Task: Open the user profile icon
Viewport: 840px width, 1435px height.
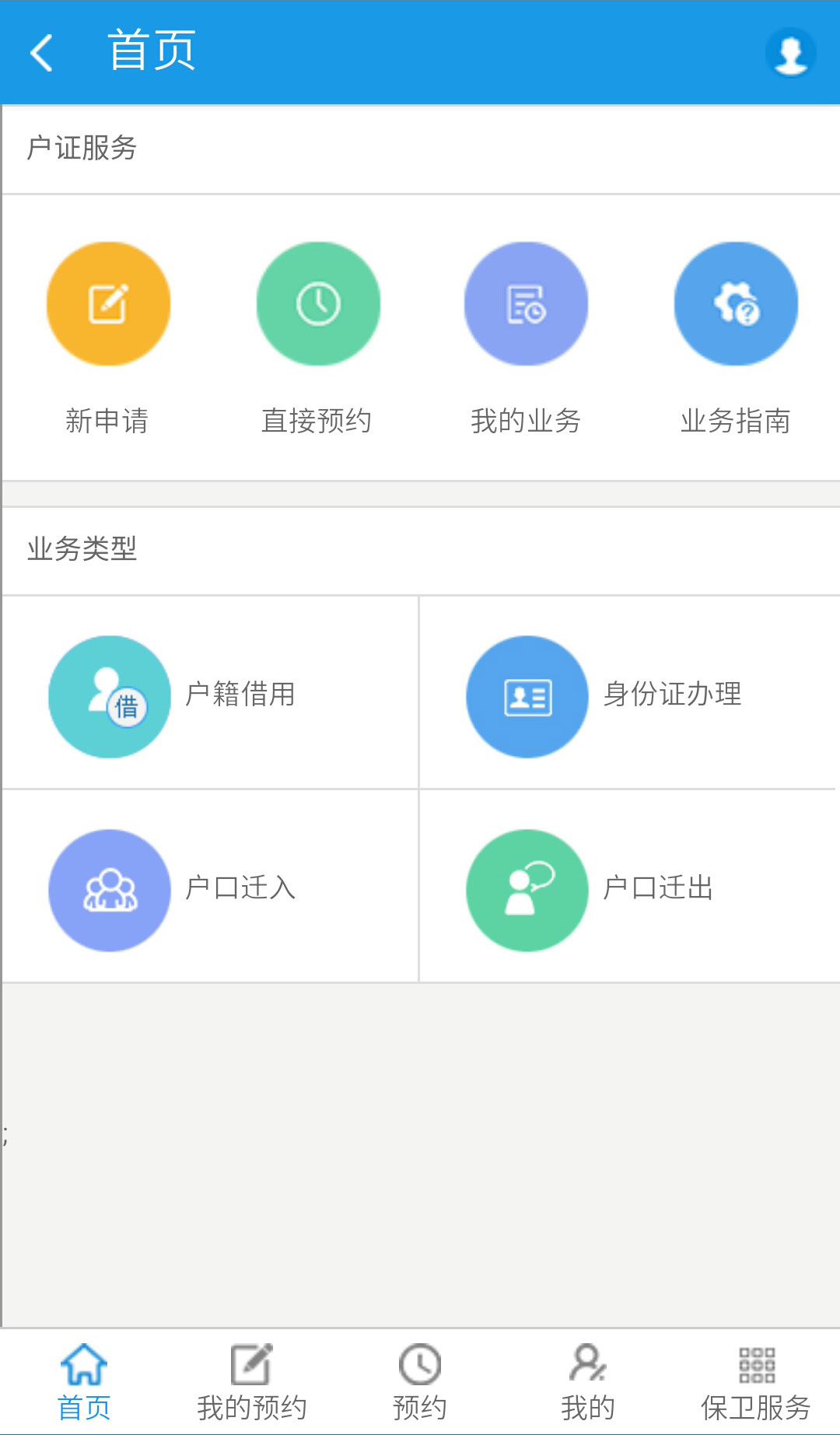Action: [x=790, y=53]
